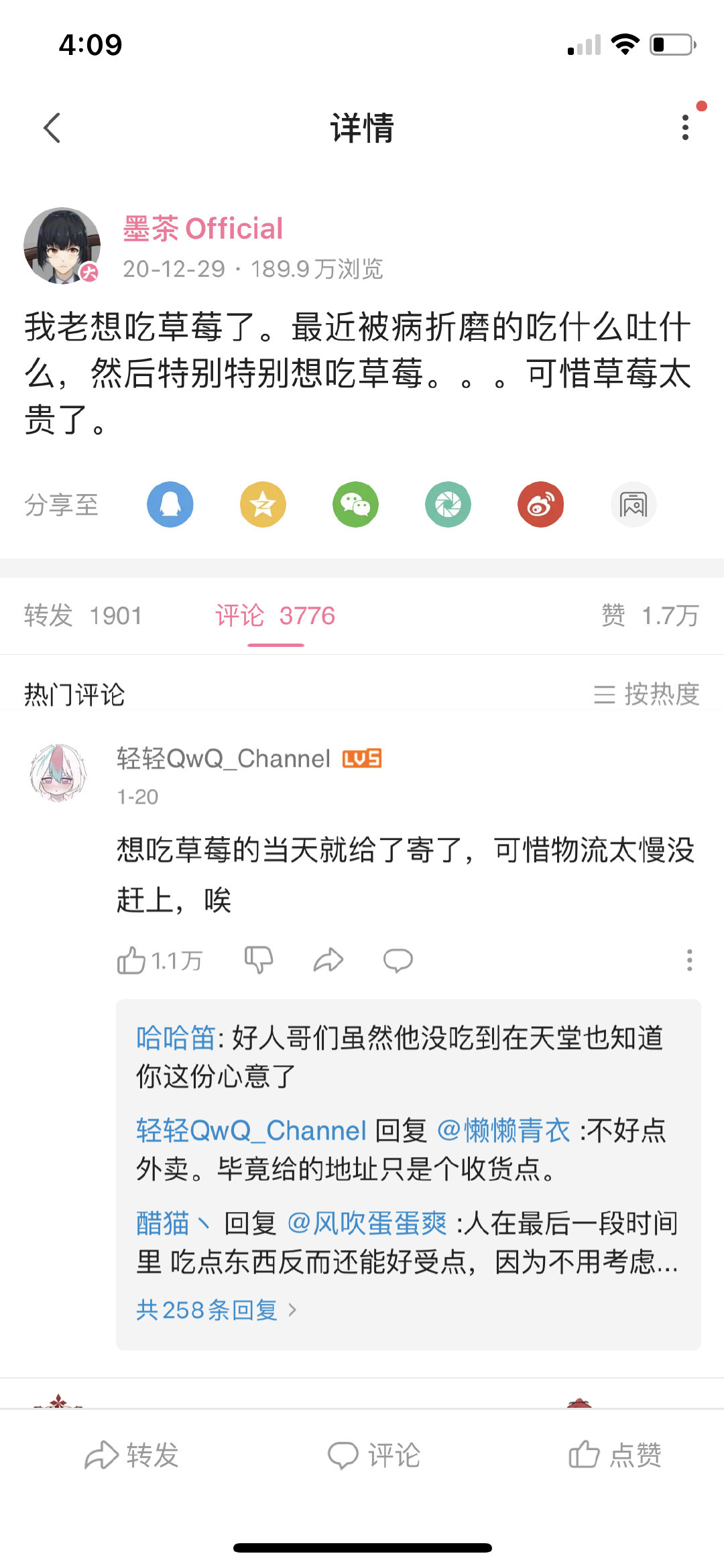Viewport: 724px width, 1568px height.
Task: Tap 点赞 in the bottom bar
Action: [615, 1455]
